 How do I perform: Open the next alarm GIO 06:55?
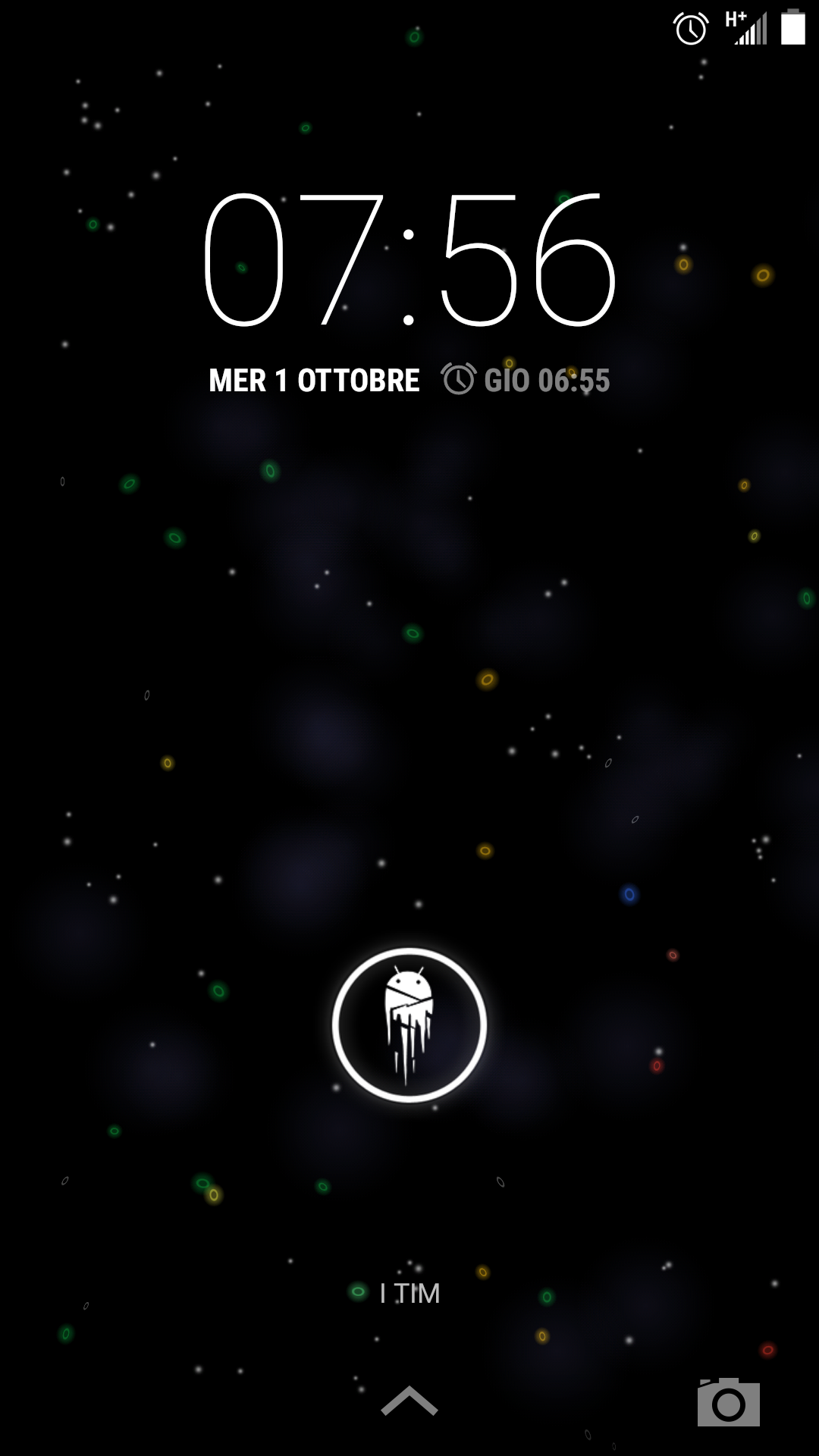(x=526, y=380)
